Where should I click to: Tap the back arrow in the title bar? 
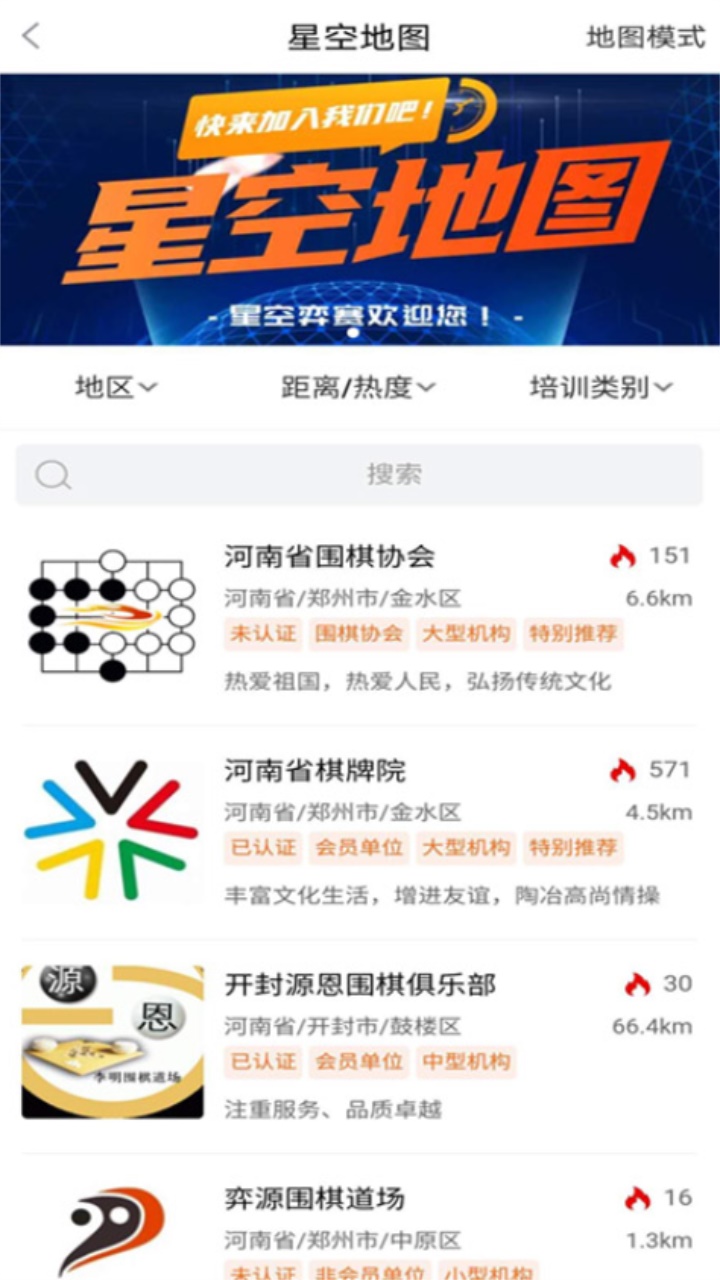(29, 36)
